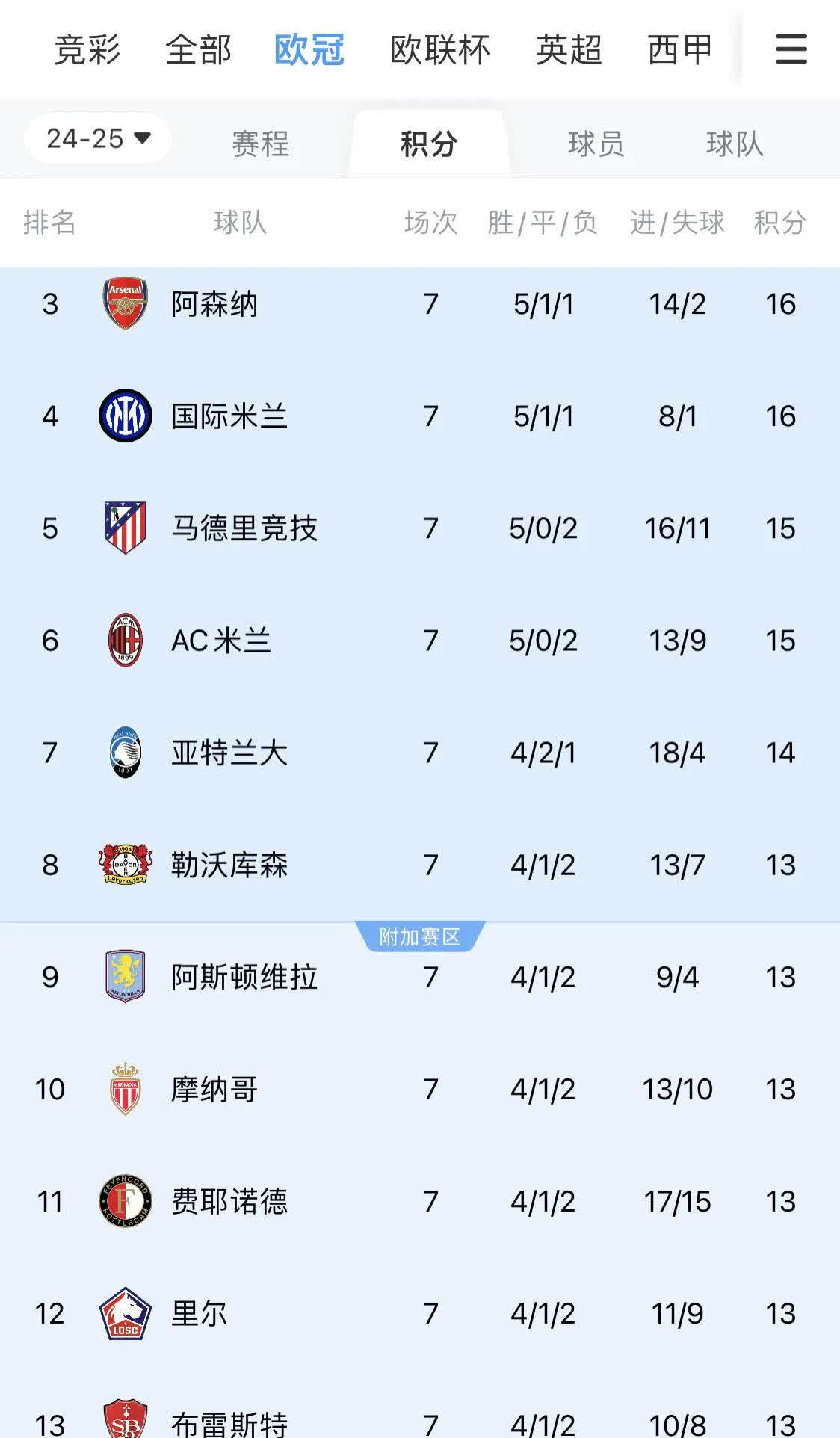840x1438 pixels.
Task: Click the Atalanta team logo
Action: click(x=126, y=752)
